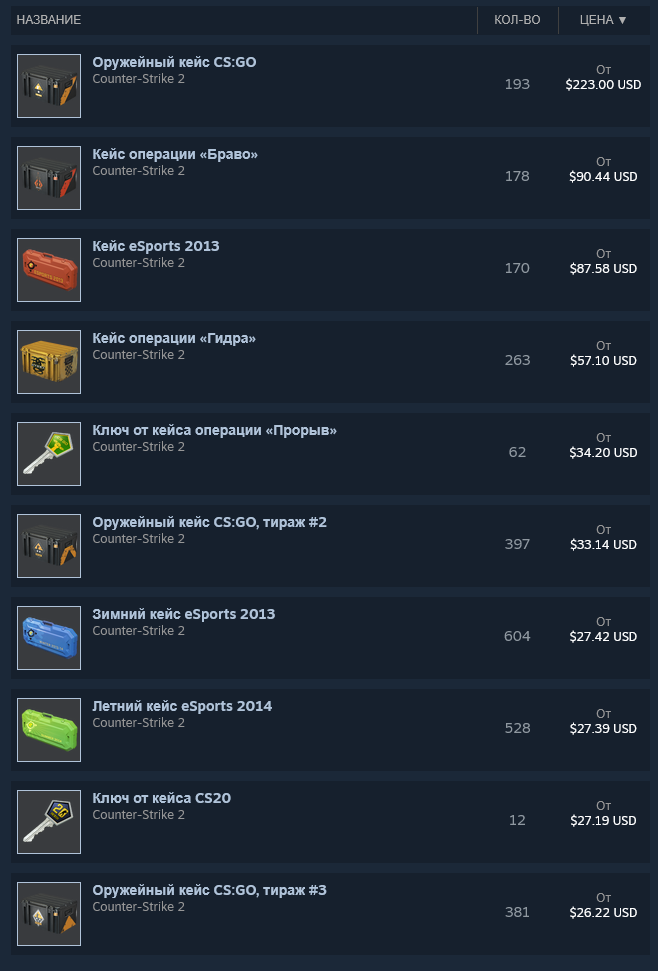Screen dimensions: 658x971
Task: Sort listings by ЦЕНА column
Action: pyautogui.click(x=603, y=20)
